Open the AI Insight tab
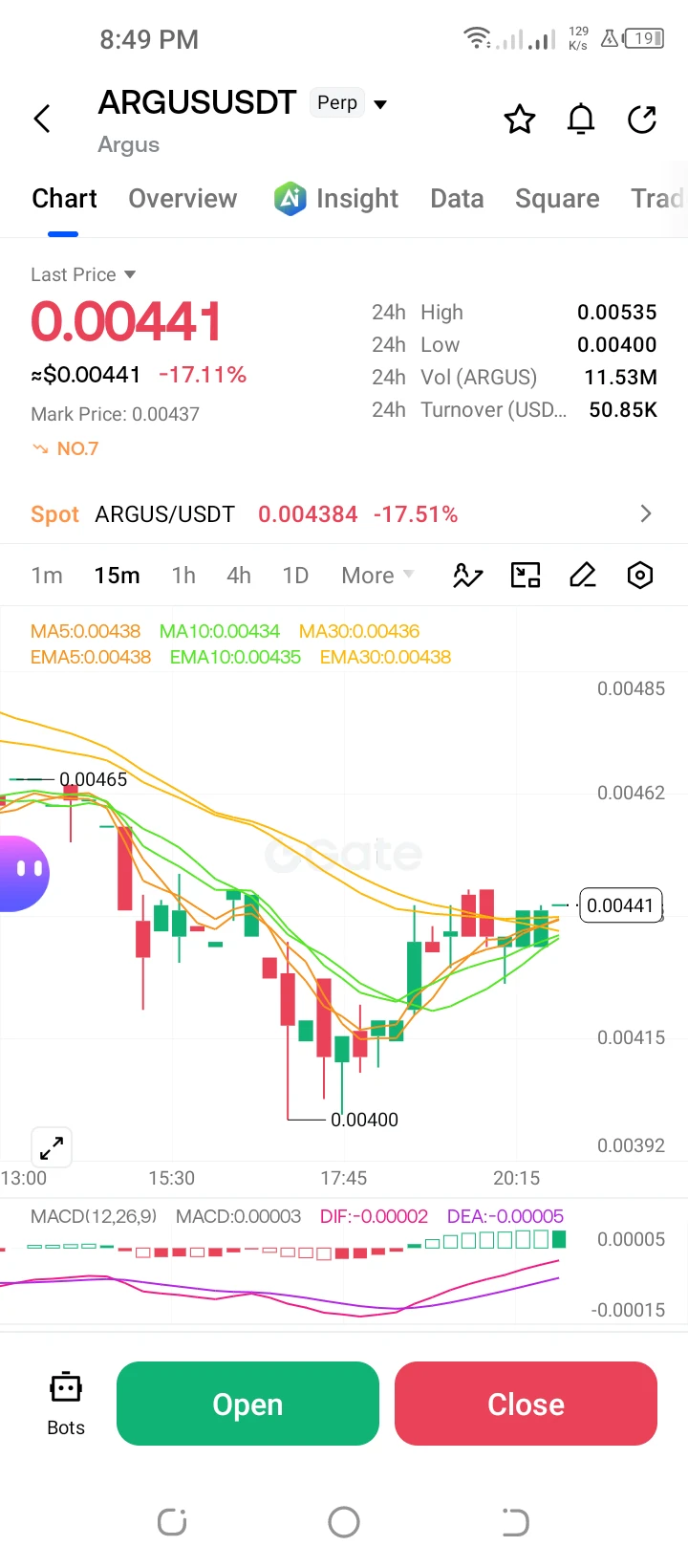The width and height of the screenshot is (688, 1568). coord(335,198)
